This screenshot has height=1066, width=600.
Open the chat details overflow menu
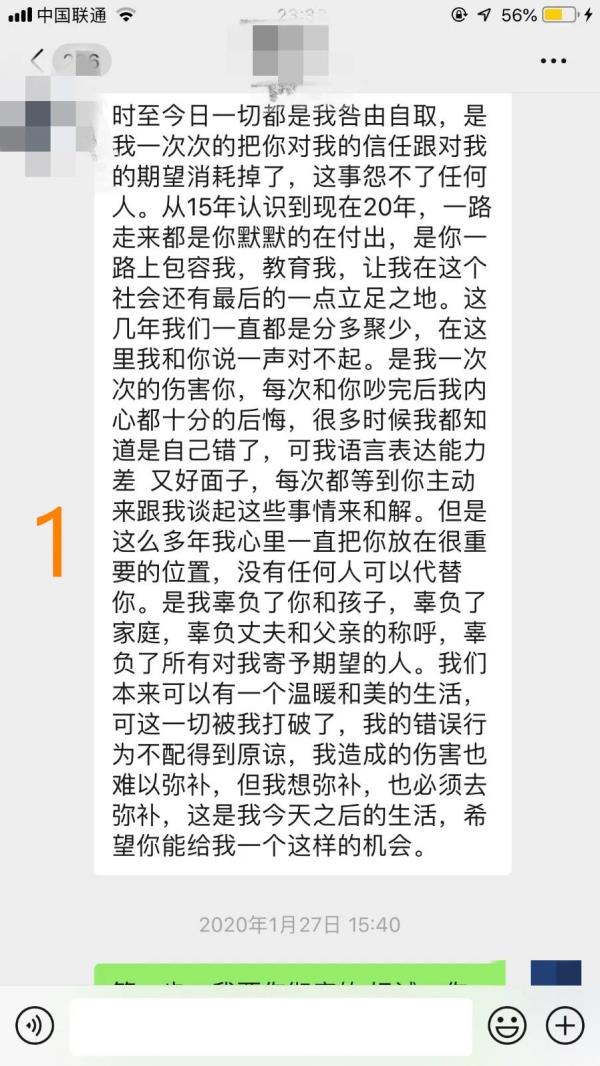click(x=553, y=61)
